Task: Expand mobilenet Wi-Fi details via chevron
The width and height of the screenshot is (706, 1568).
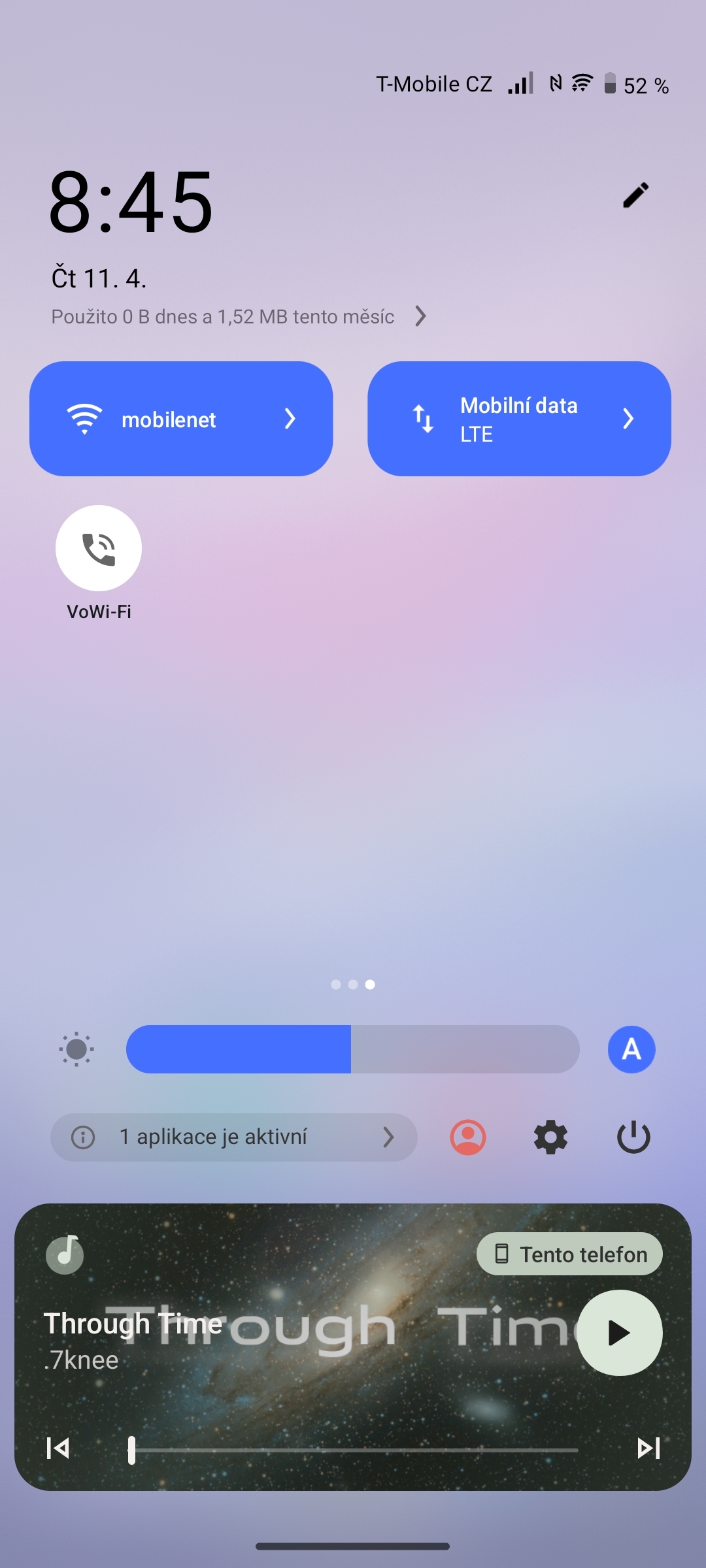Action: (x=290, y=419)
